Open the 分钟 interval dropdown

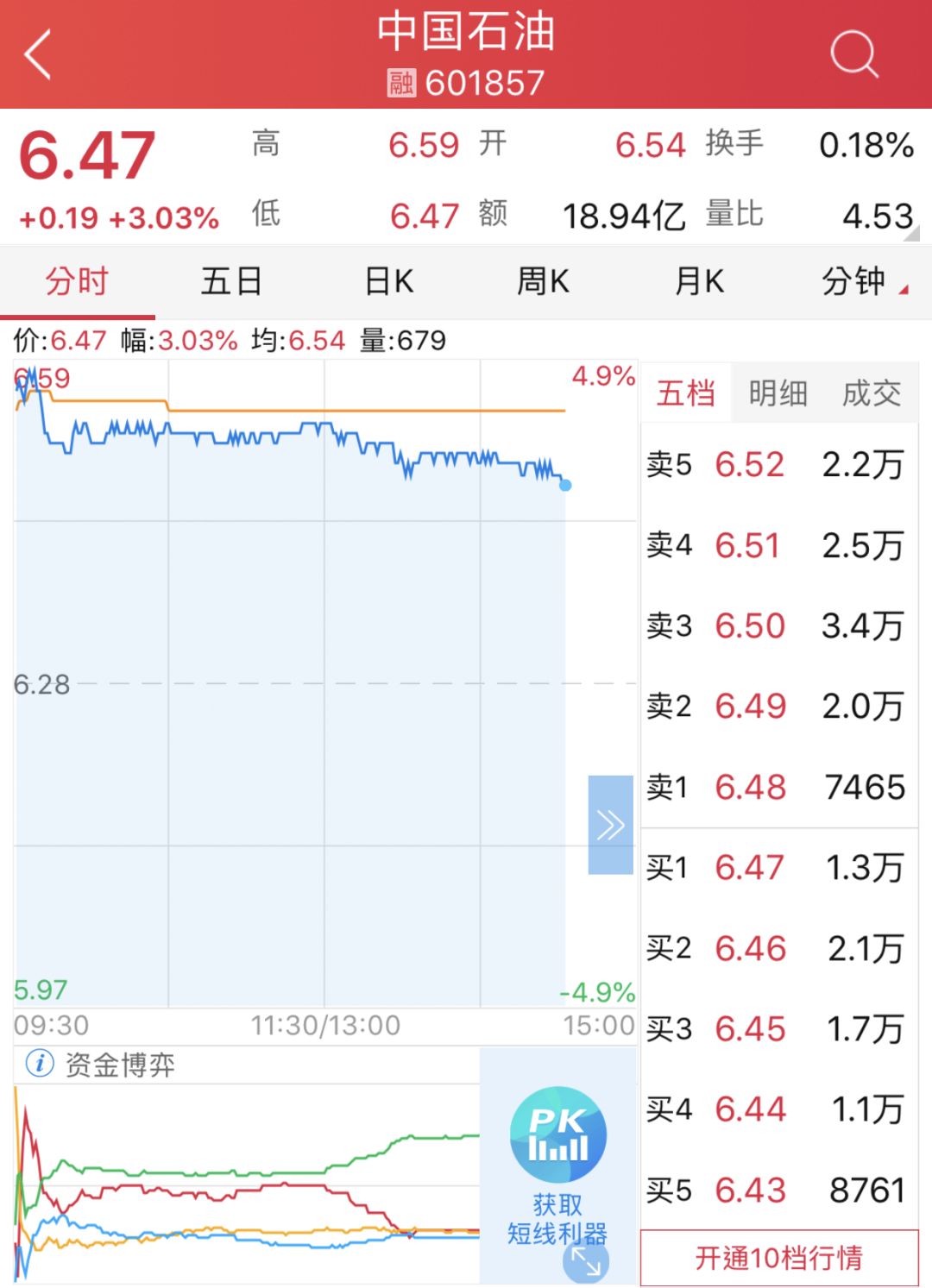863,282
